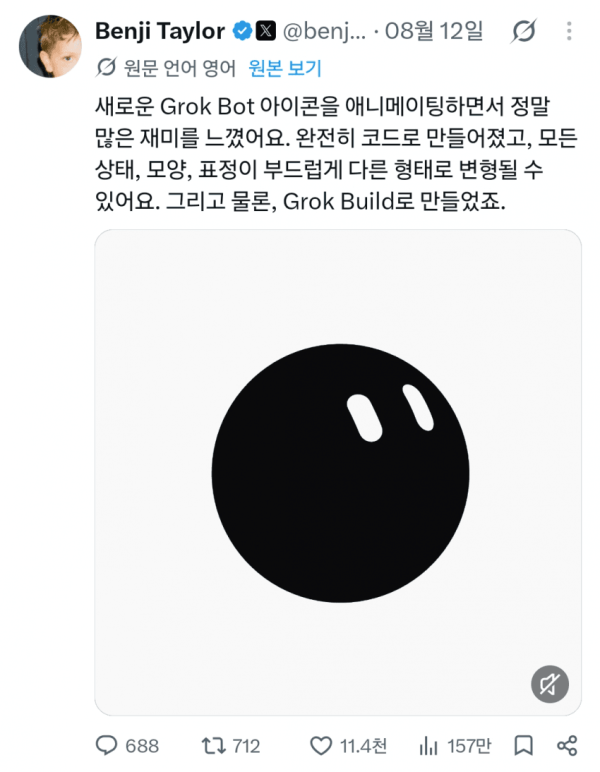Viewport: 600px width, 772px height.
Task: Unmute the video with the speaker icon
Action: pos(550,684)
